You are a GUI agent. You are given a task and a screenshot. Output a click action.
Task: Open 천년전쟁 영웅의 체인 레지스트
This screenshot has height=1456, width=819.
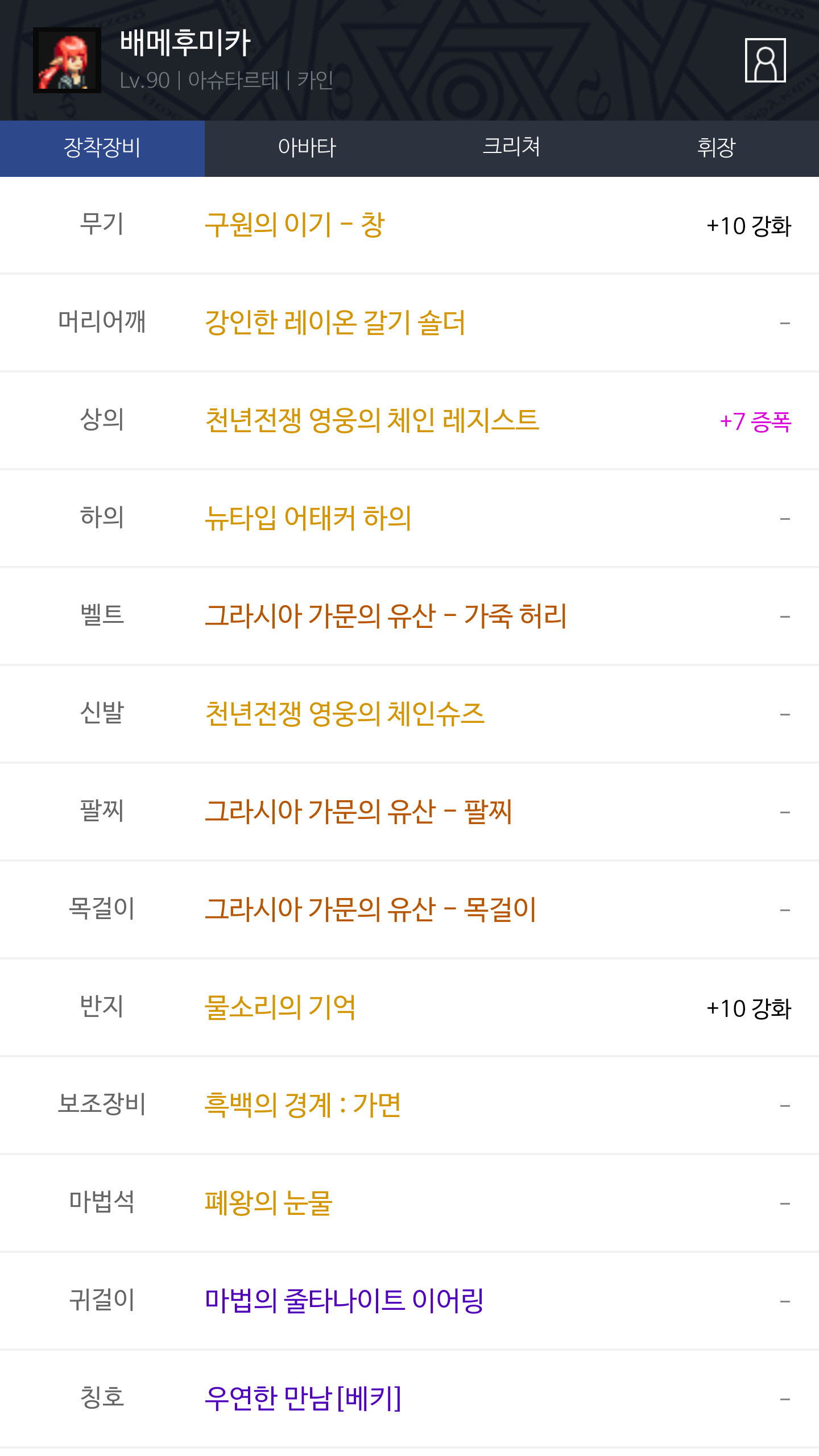coord(372,421)
